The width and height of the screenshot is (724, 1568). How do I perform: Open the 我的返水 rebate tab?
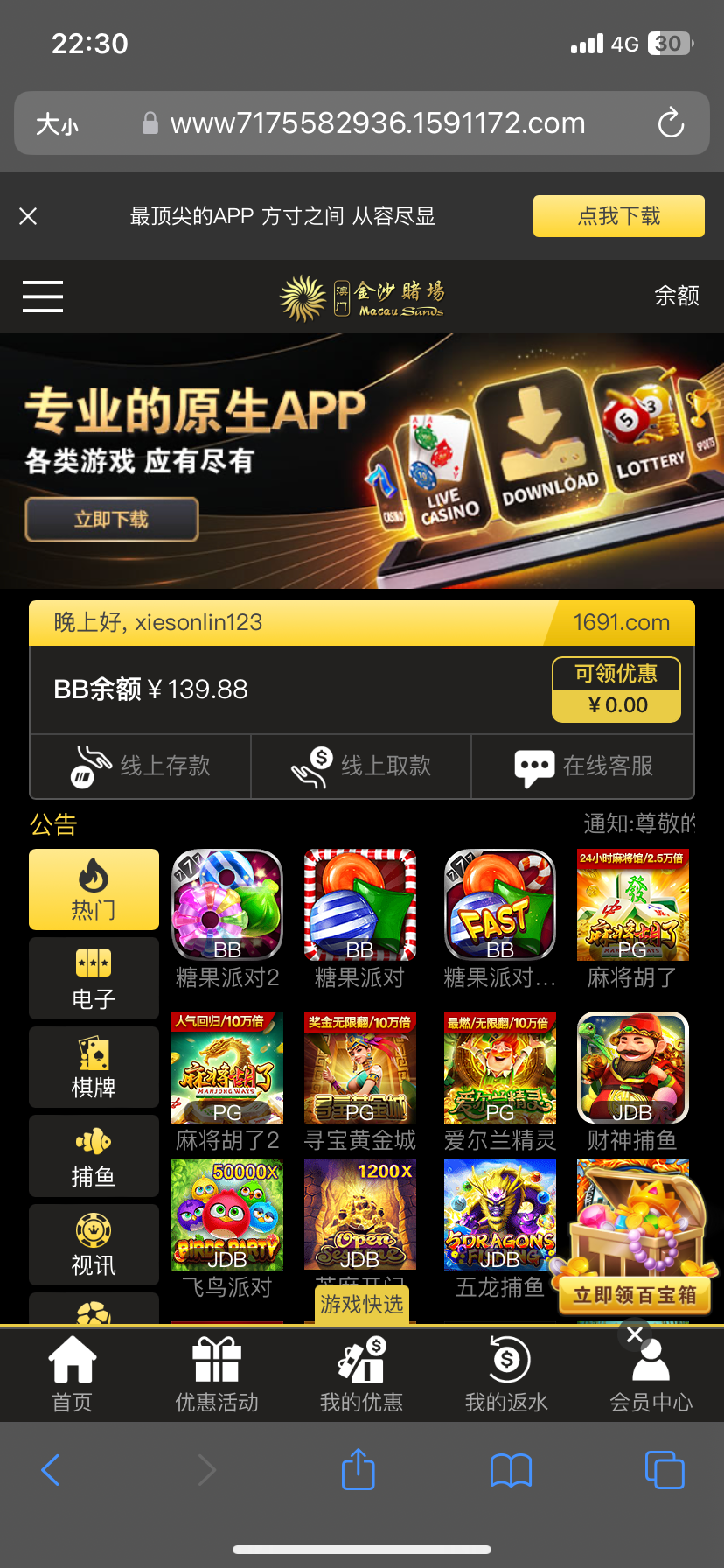(x=506, y=1375)
